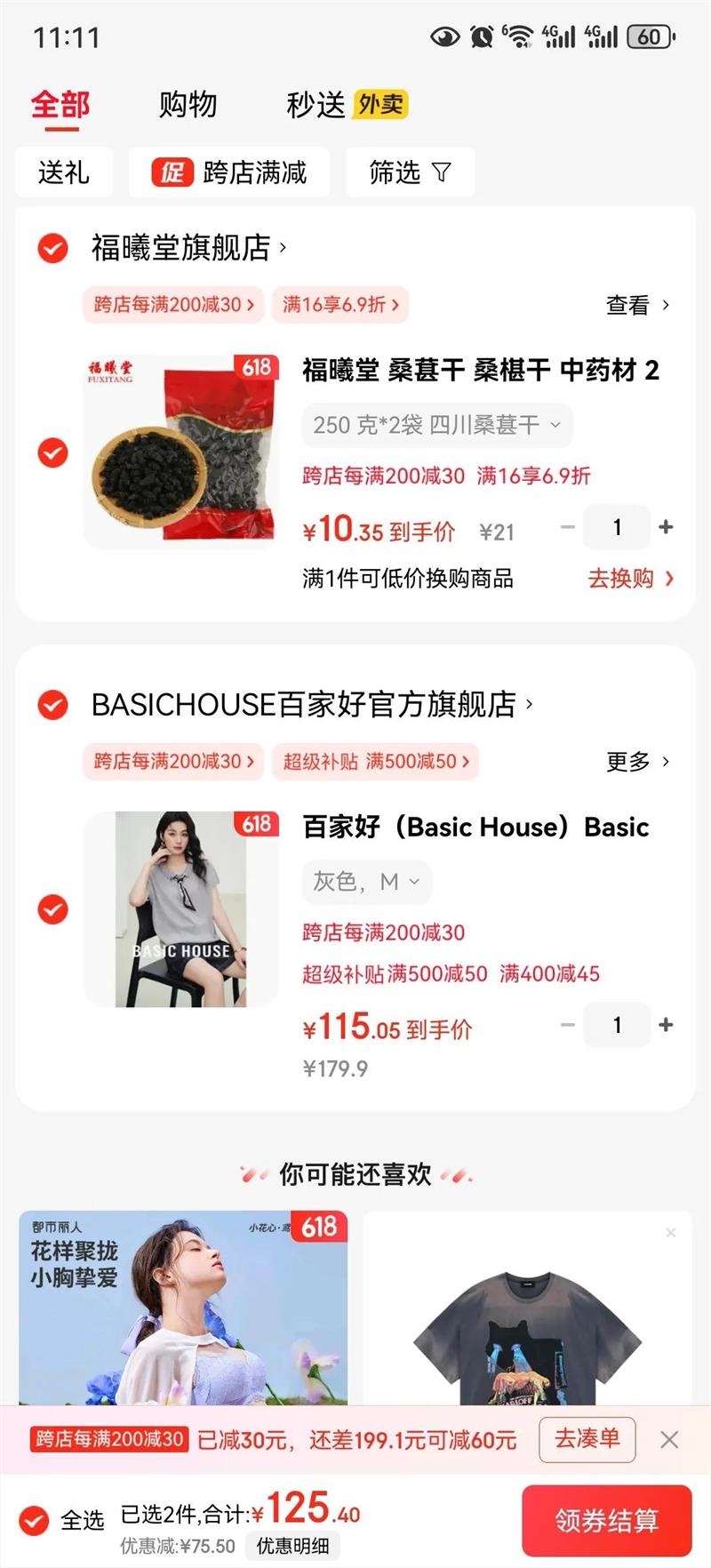Tap 去凑单 to add more items

(587, 1439)
